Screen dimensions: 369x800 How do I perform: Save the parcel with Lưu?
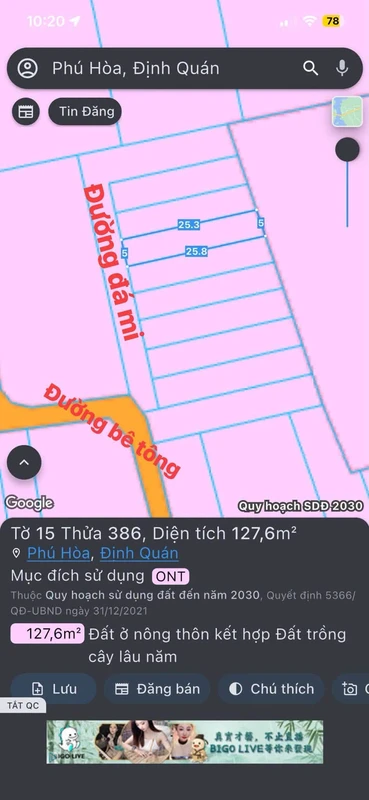pyautogui.click(x=54, y=689)
